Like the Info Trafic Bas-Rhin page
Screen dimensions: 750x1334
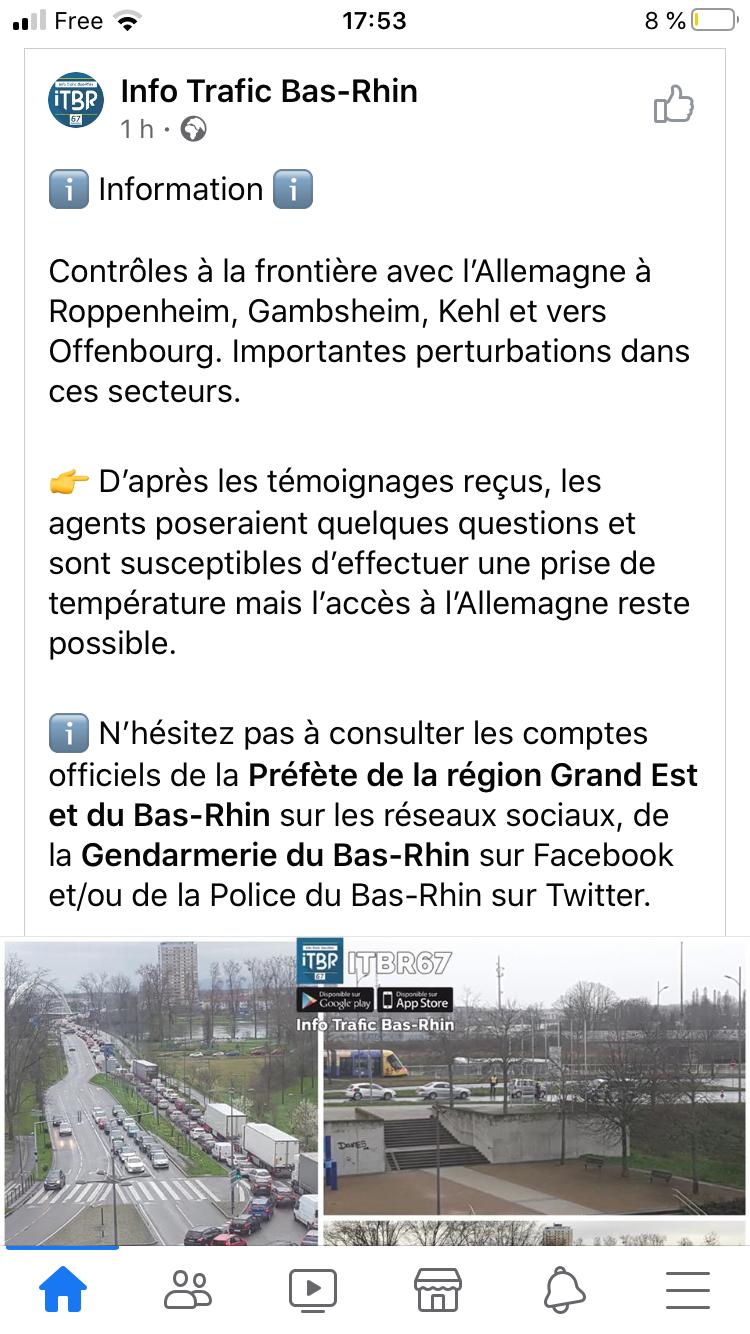pyautogui.click(x=674, y=104)
